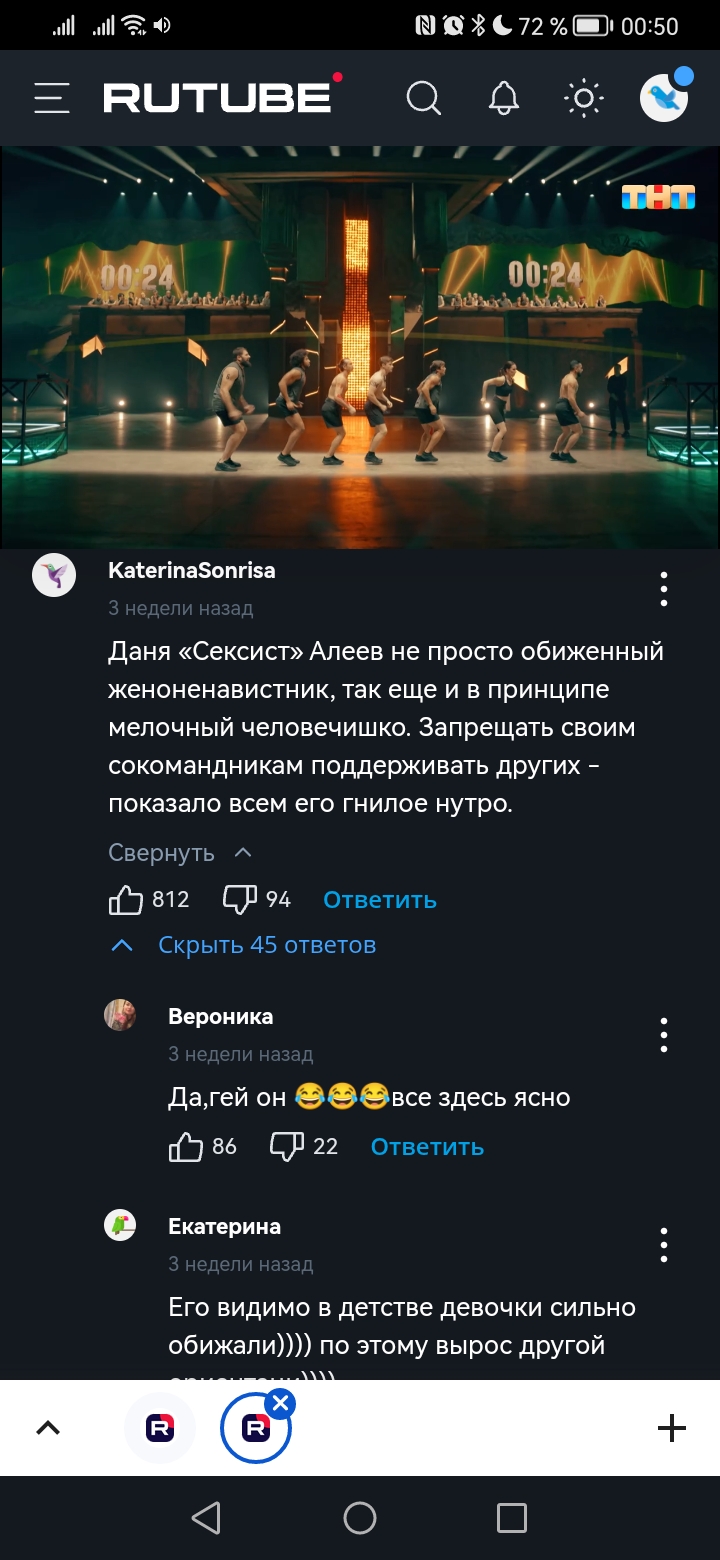The height and width of the screenshot is (1560, 720).
Task: Go back with system navigation
Action: 206,1518
